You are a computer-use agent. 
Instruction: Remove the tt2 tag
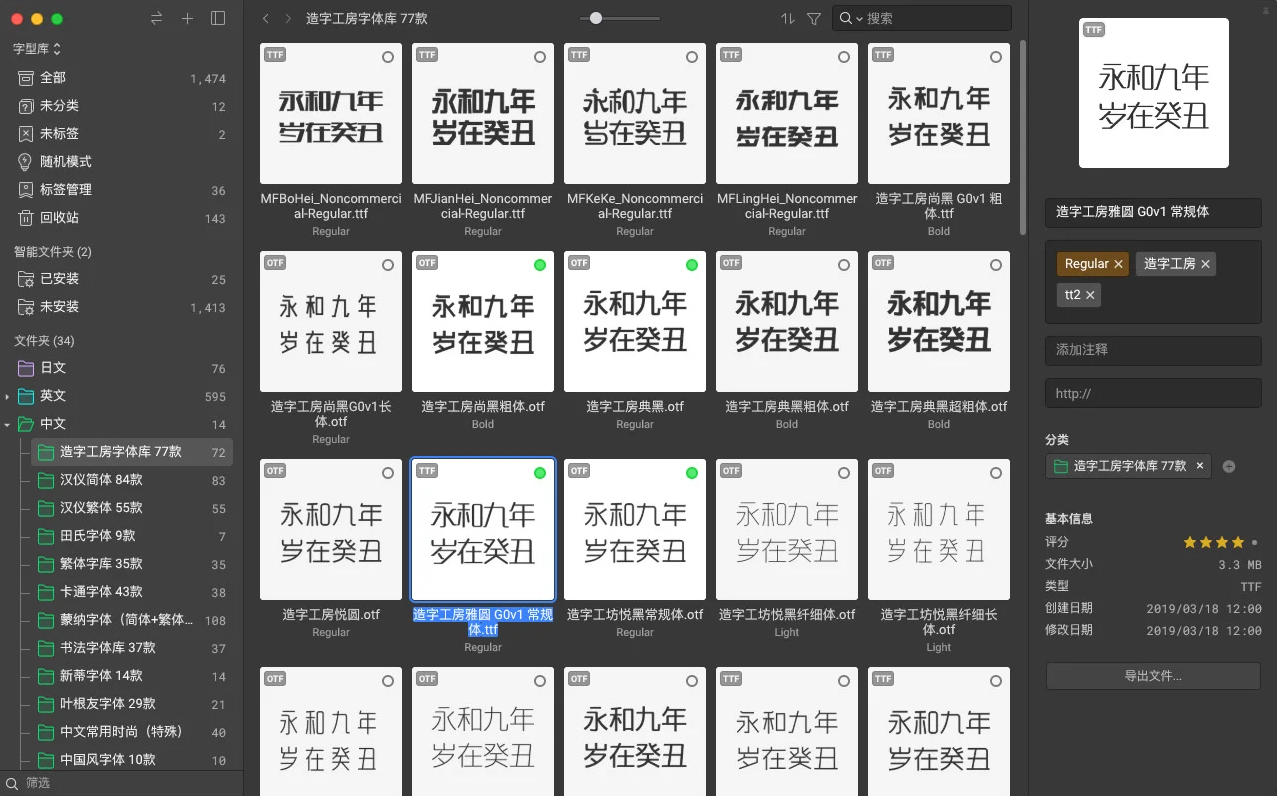[x=1091, y=295]
